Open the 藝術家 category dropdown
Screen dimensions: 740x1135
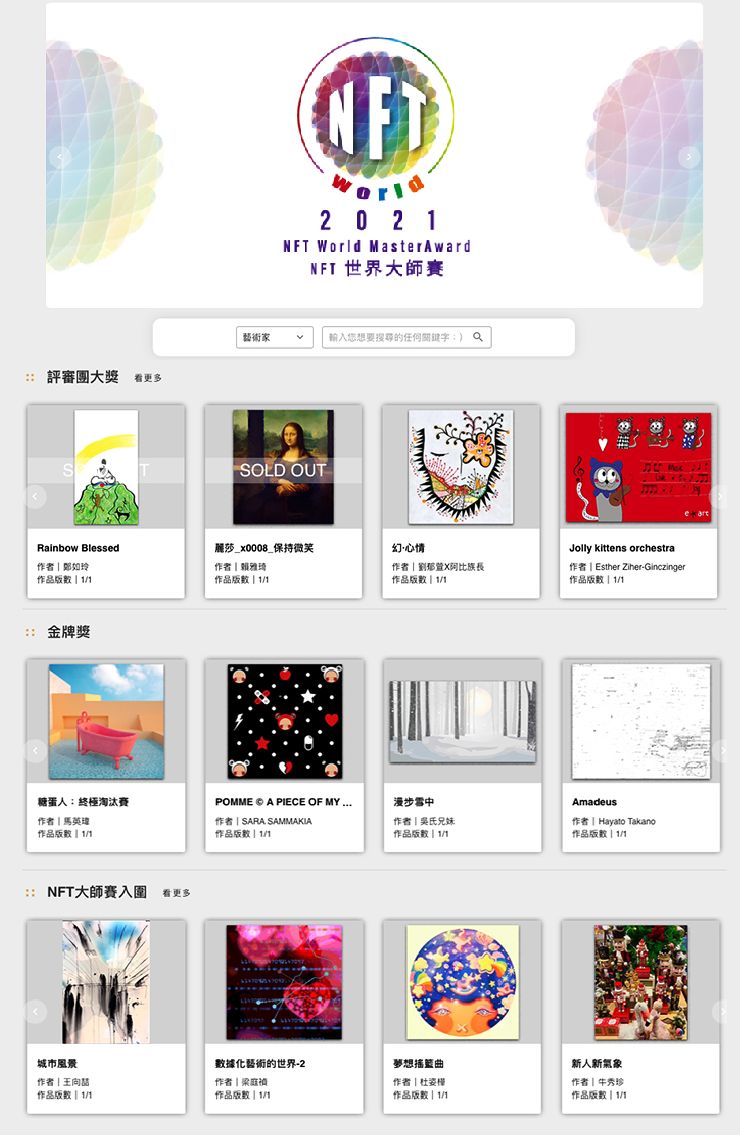click(274, 337)
